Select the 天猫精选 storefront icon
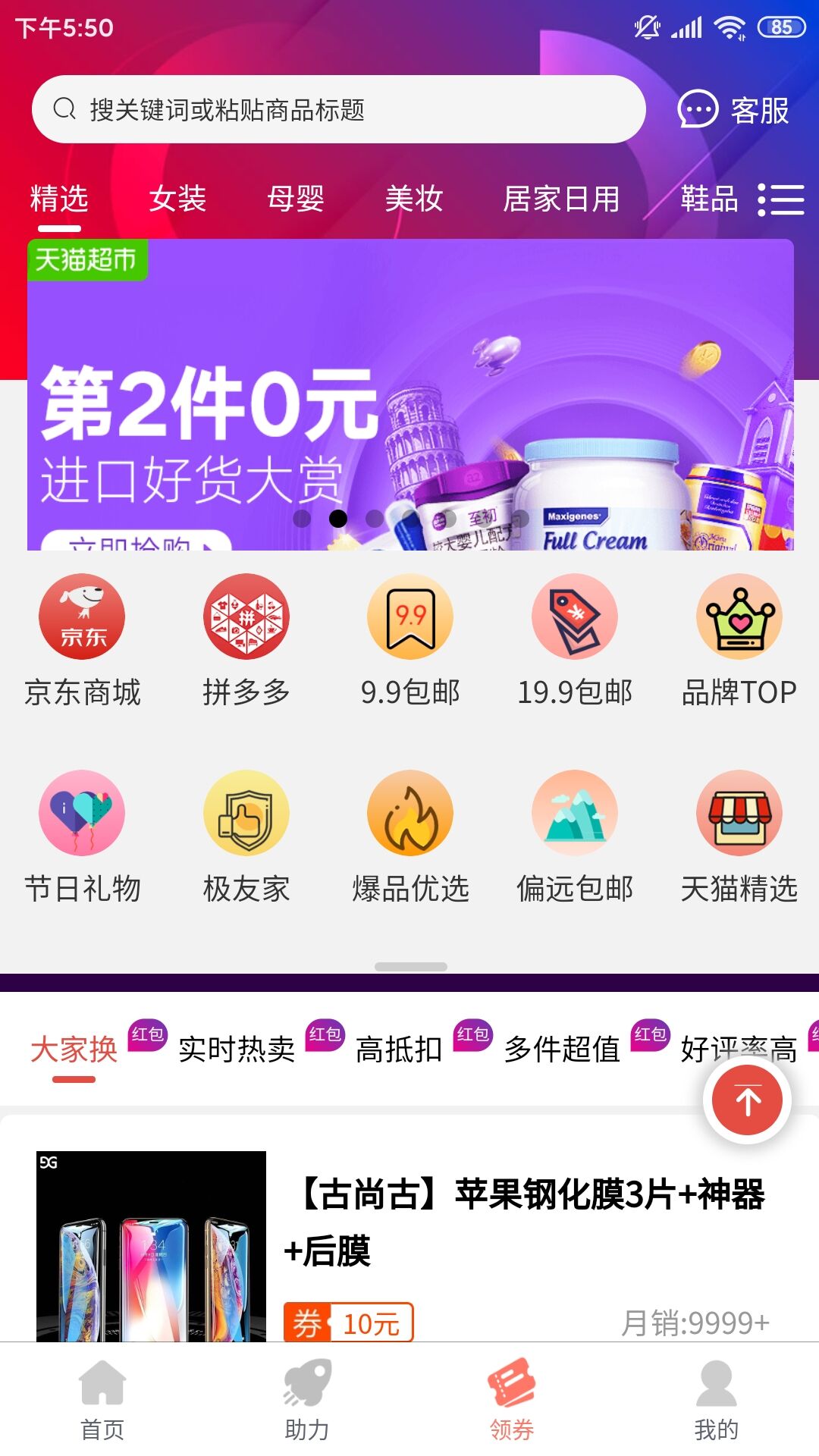 [x=737, y=813]
